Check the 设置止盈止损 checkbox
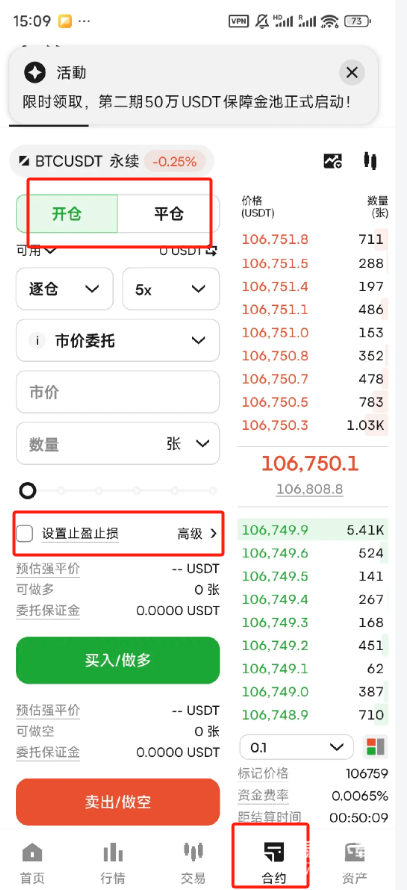The image size is (407, 890). 24,534
